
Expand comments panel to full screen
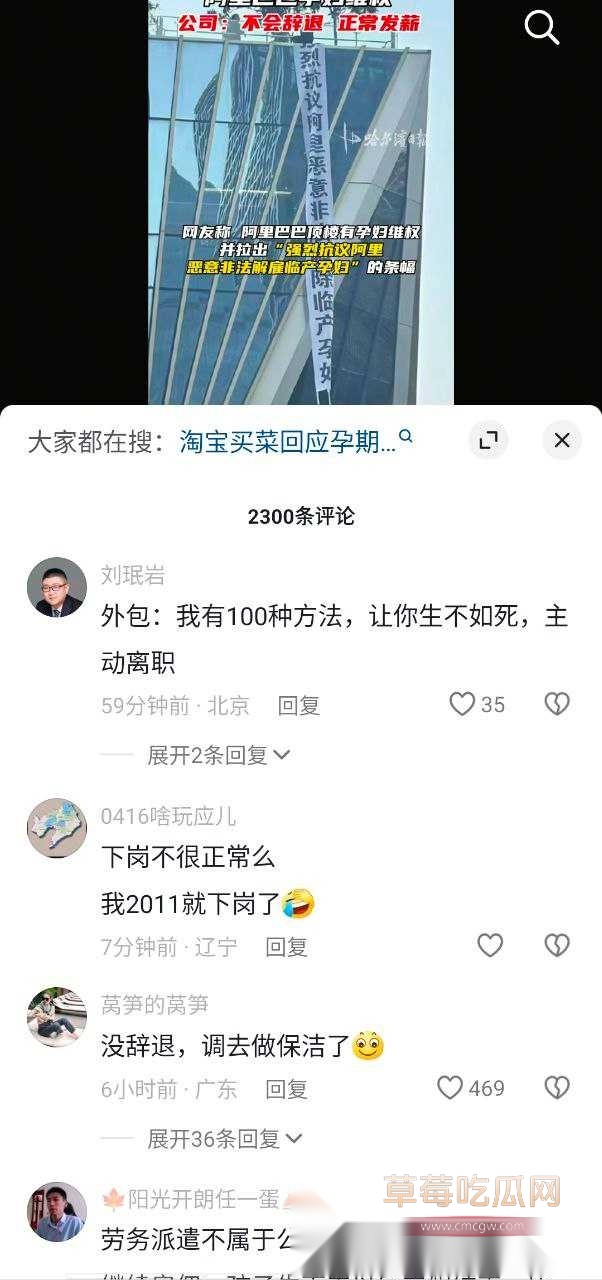click(x=488, y=440)
